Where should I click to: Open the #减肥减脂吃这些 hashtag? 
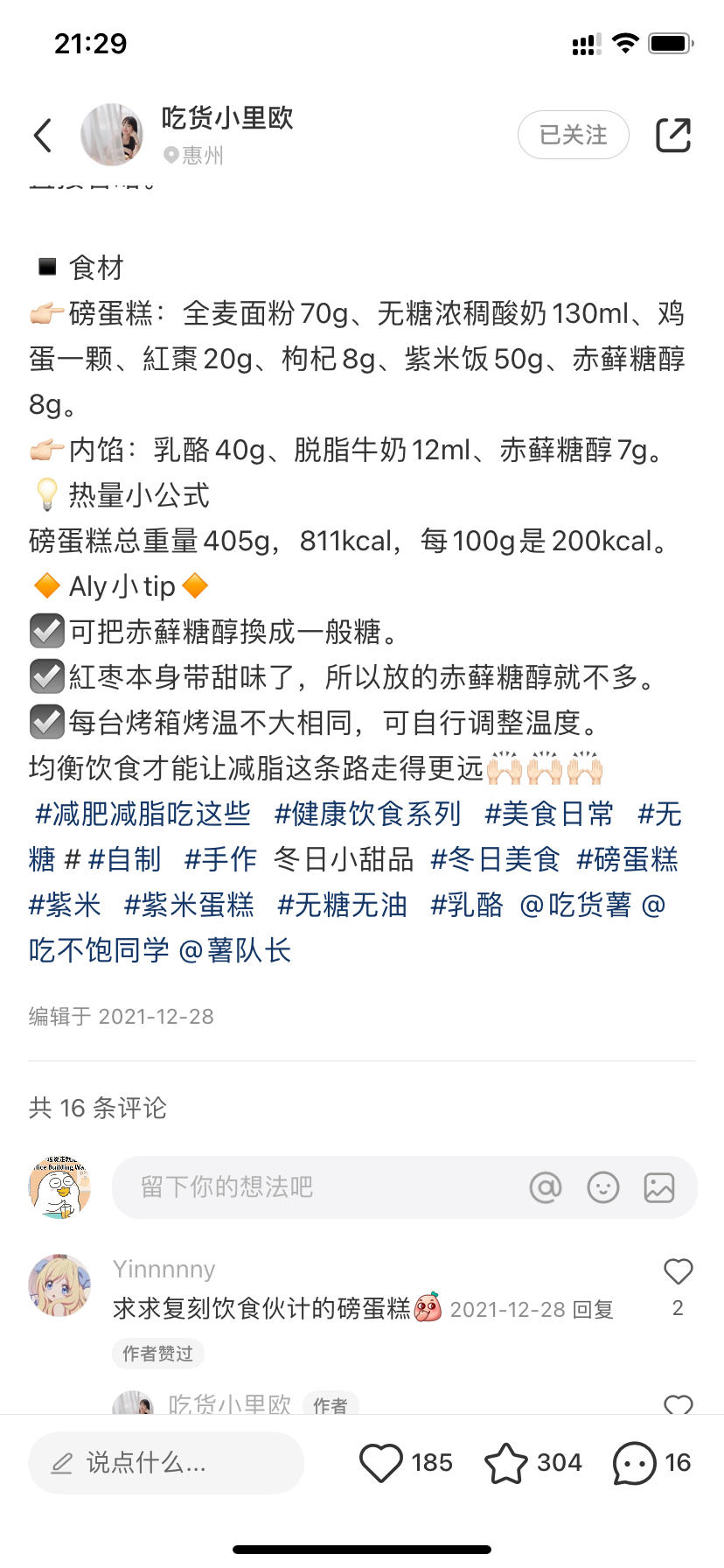click(143, 814)
